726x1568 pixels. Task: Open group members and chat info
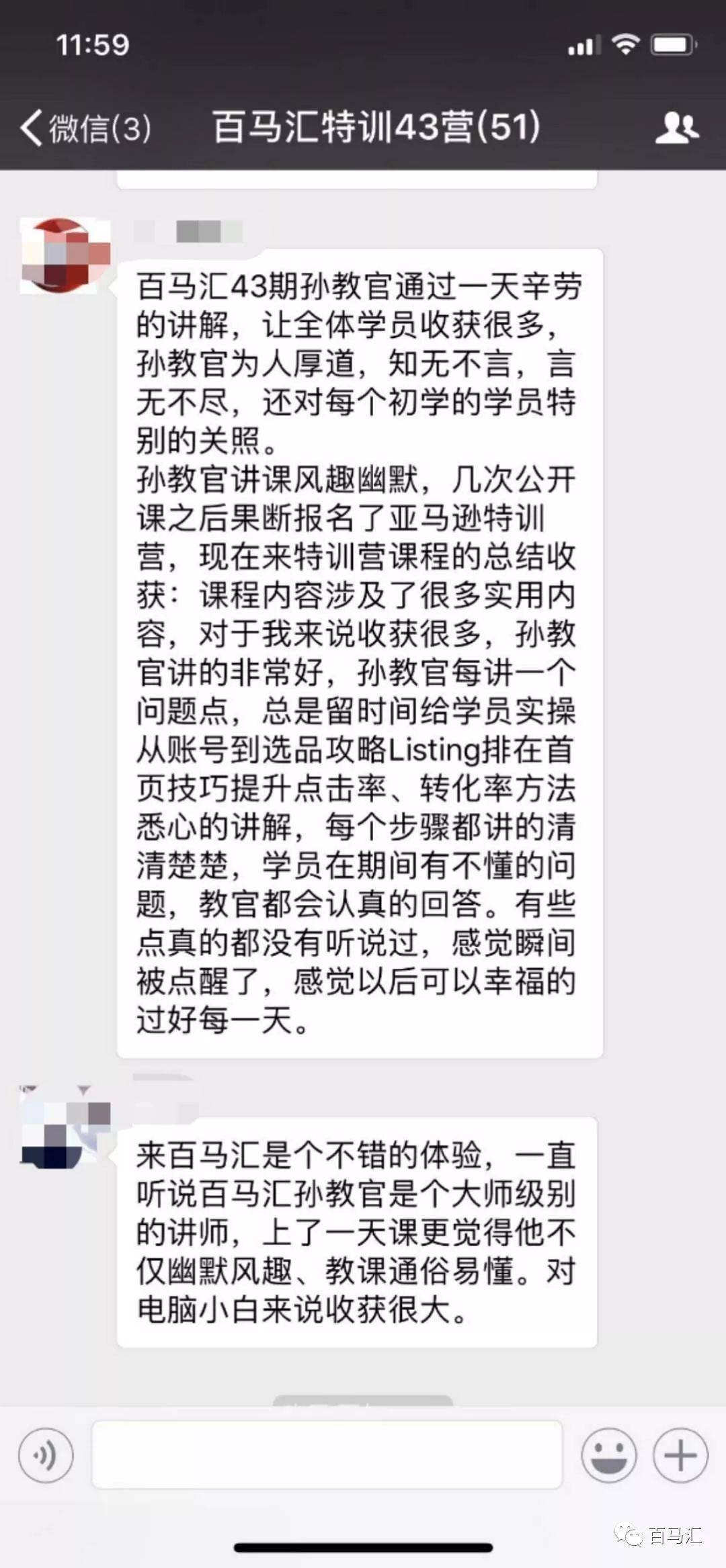[676, 128]
